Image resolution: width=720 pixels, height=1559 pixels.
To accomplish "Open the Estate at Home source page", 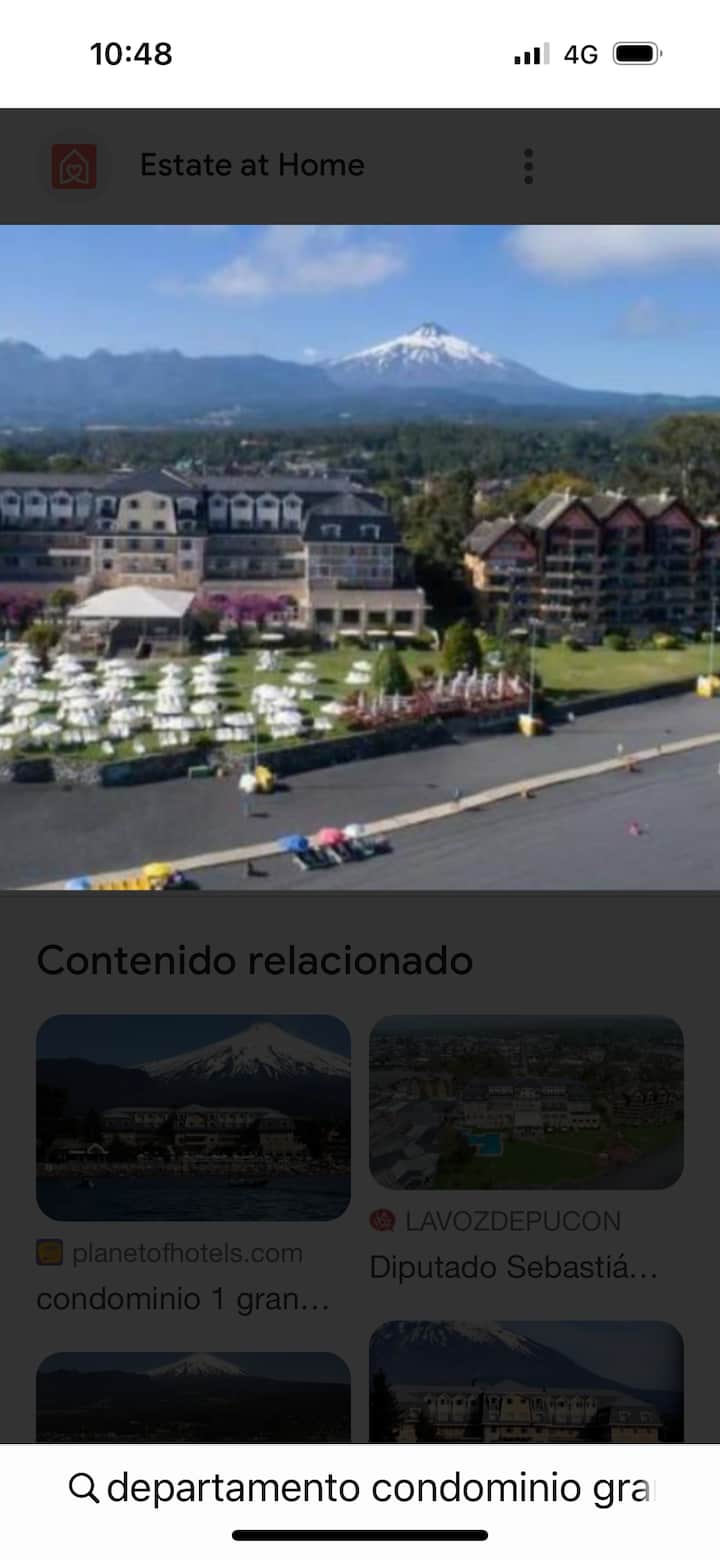I will coord(251,165).
